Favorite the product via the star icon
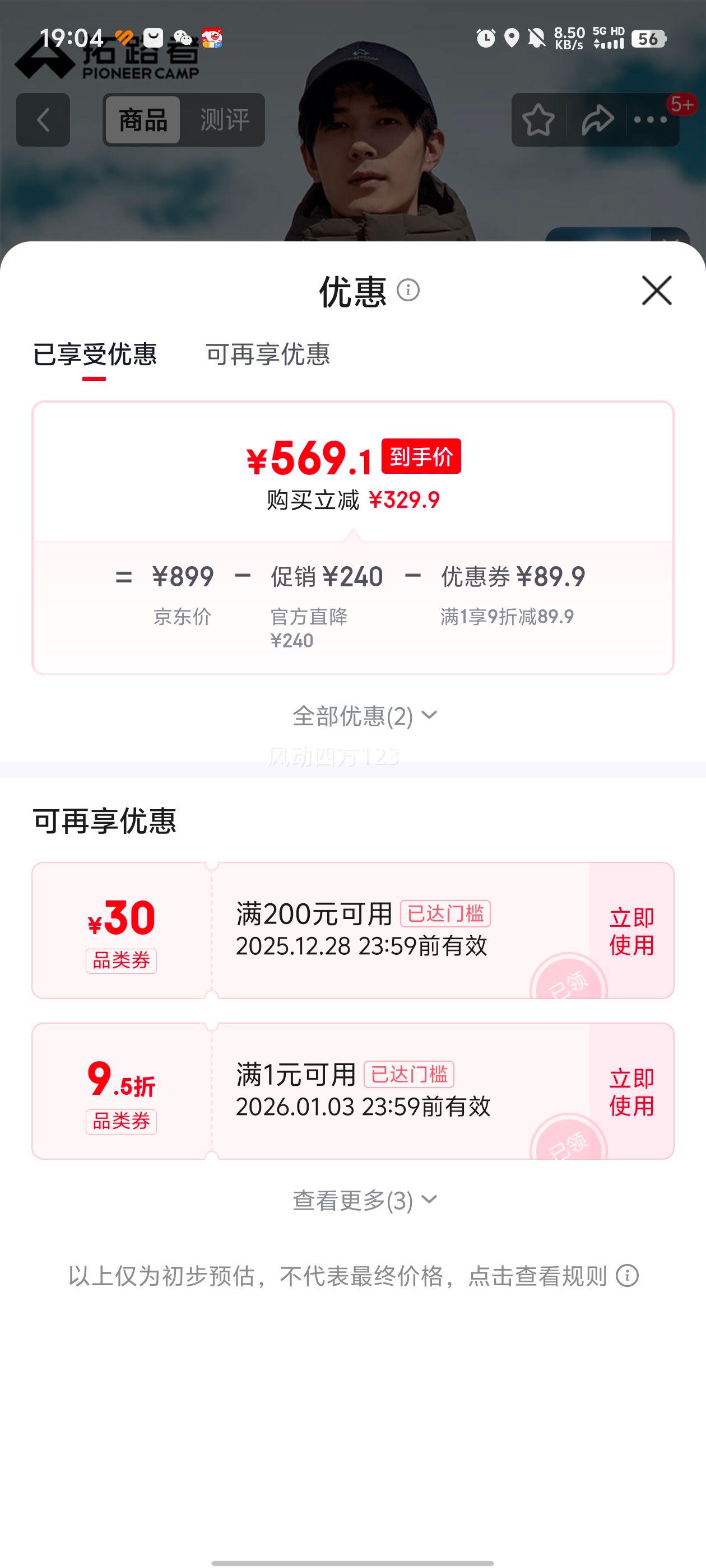This screenshot has height=1568, width=706. pos(538,119)
